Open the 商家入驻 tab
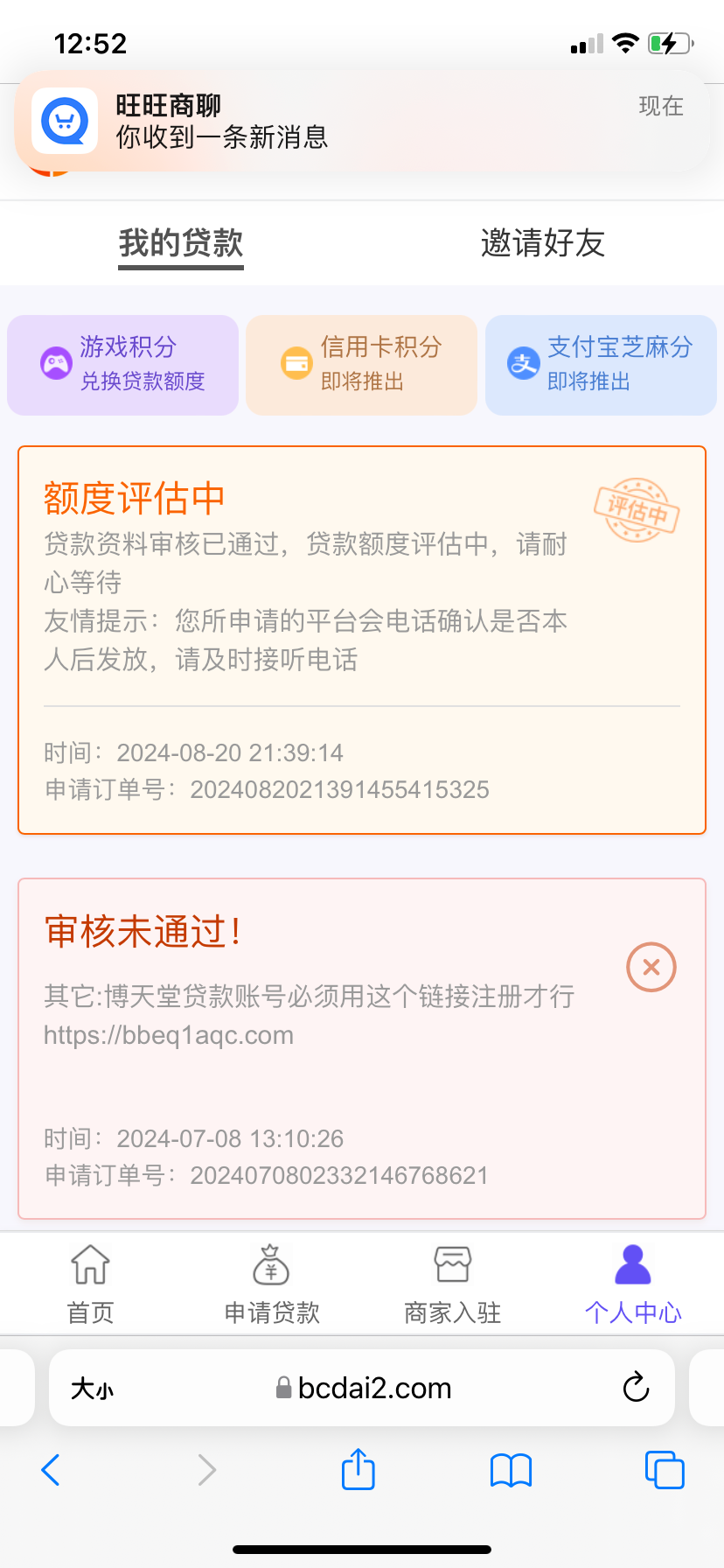 point(453,1284)
